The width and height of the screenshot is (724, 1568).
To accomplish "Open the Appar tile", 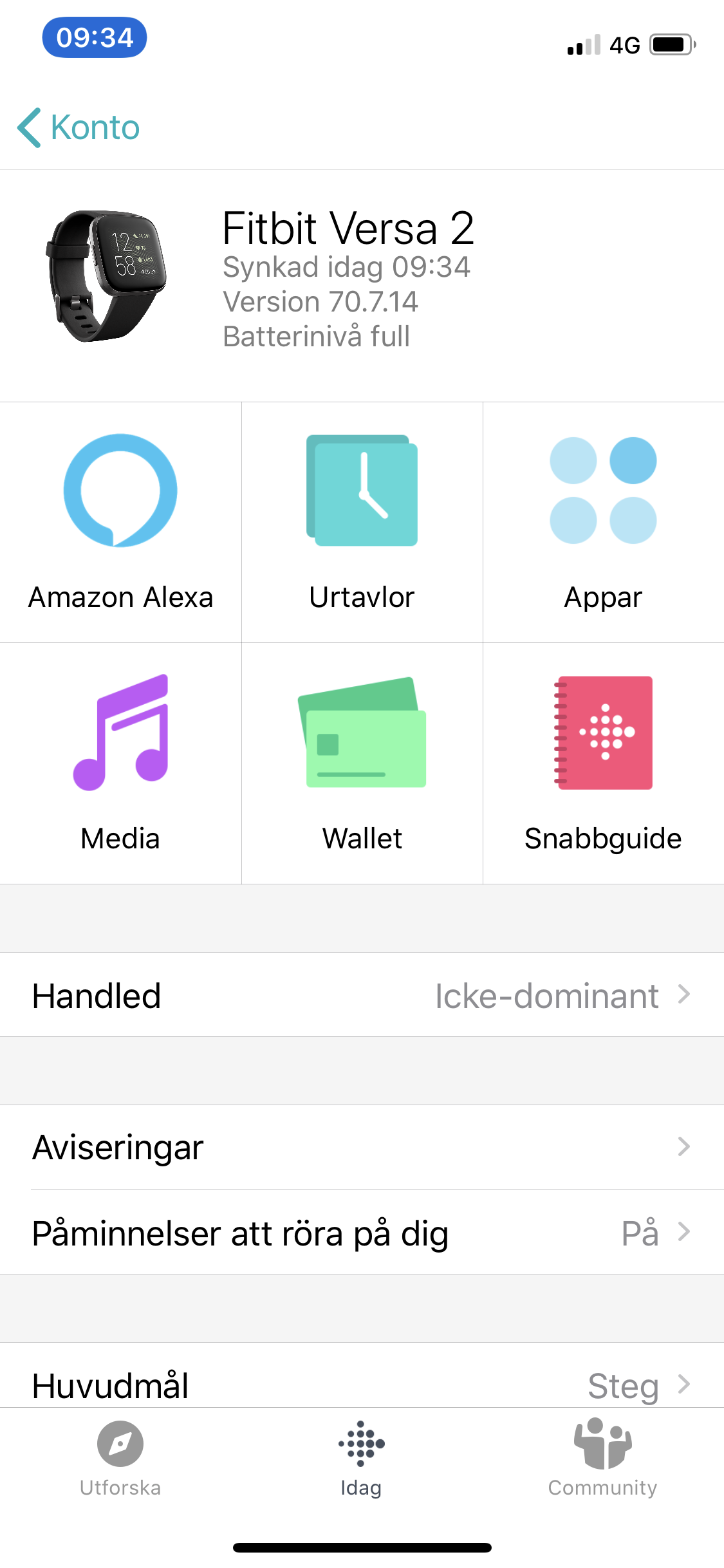I will [603, 522].
